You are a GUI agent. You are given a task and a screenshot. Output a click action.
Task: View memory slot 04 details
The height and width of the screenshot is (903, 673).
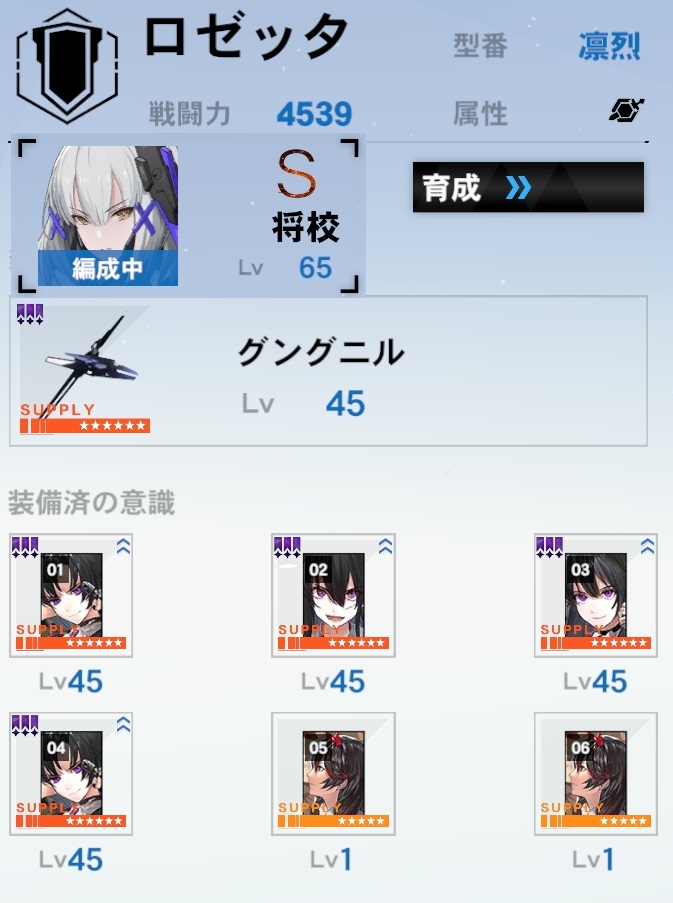pos(71,773)
